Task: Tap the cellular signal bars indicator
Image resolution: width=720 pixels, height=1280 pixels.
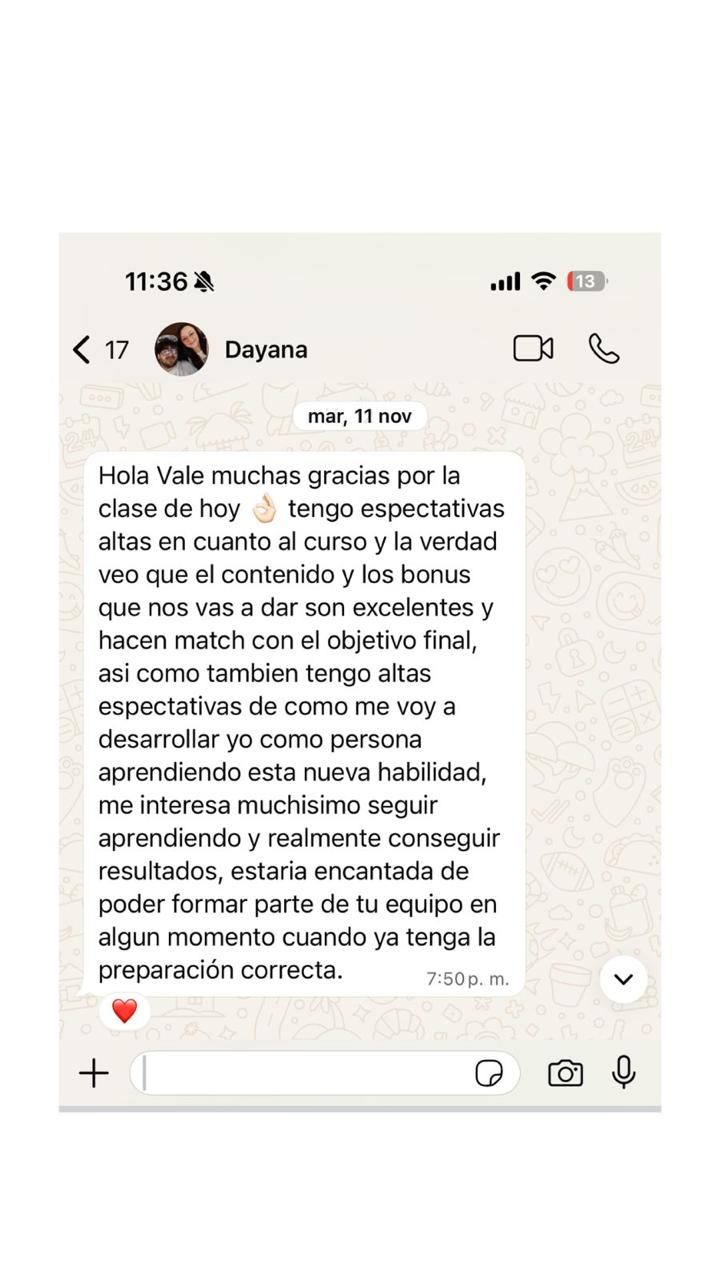Action: [x=506, y=281]
